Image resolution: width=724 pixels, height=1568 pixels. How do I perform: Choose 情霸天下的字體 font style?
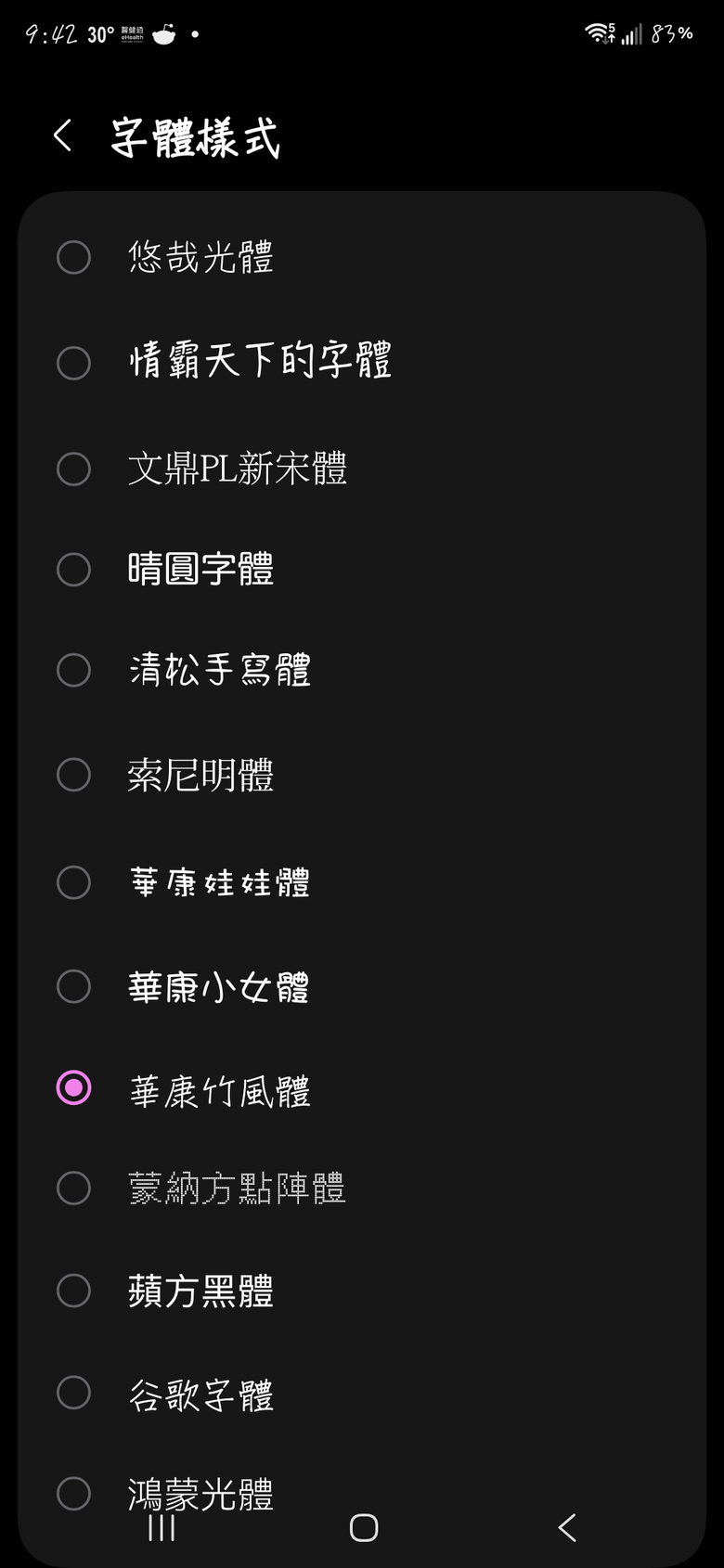[362, 362]
